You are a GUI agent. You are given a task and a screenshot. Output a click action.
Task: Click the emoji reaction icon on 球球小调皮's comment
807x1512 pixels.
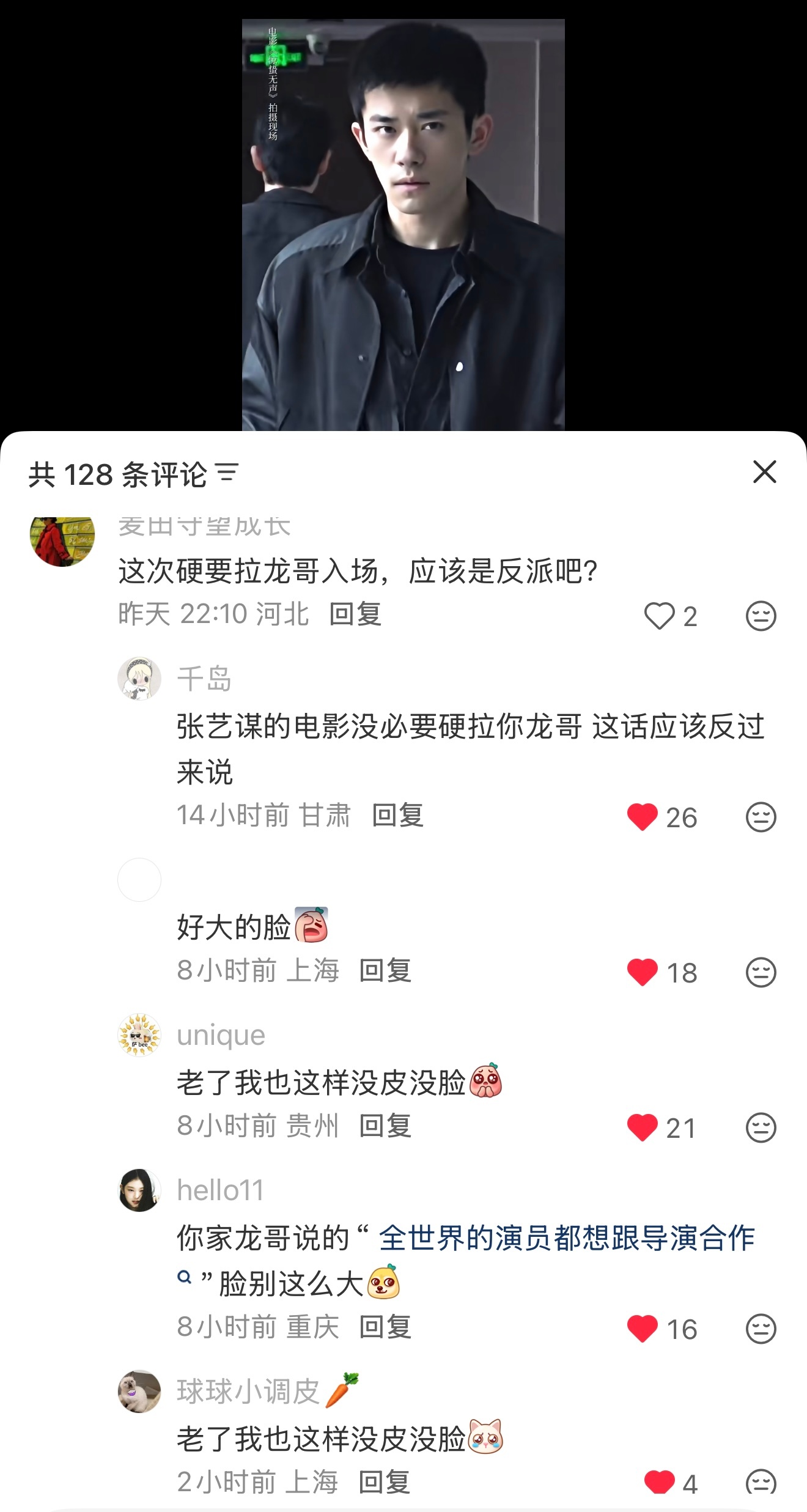click(x=760, y=1481)
